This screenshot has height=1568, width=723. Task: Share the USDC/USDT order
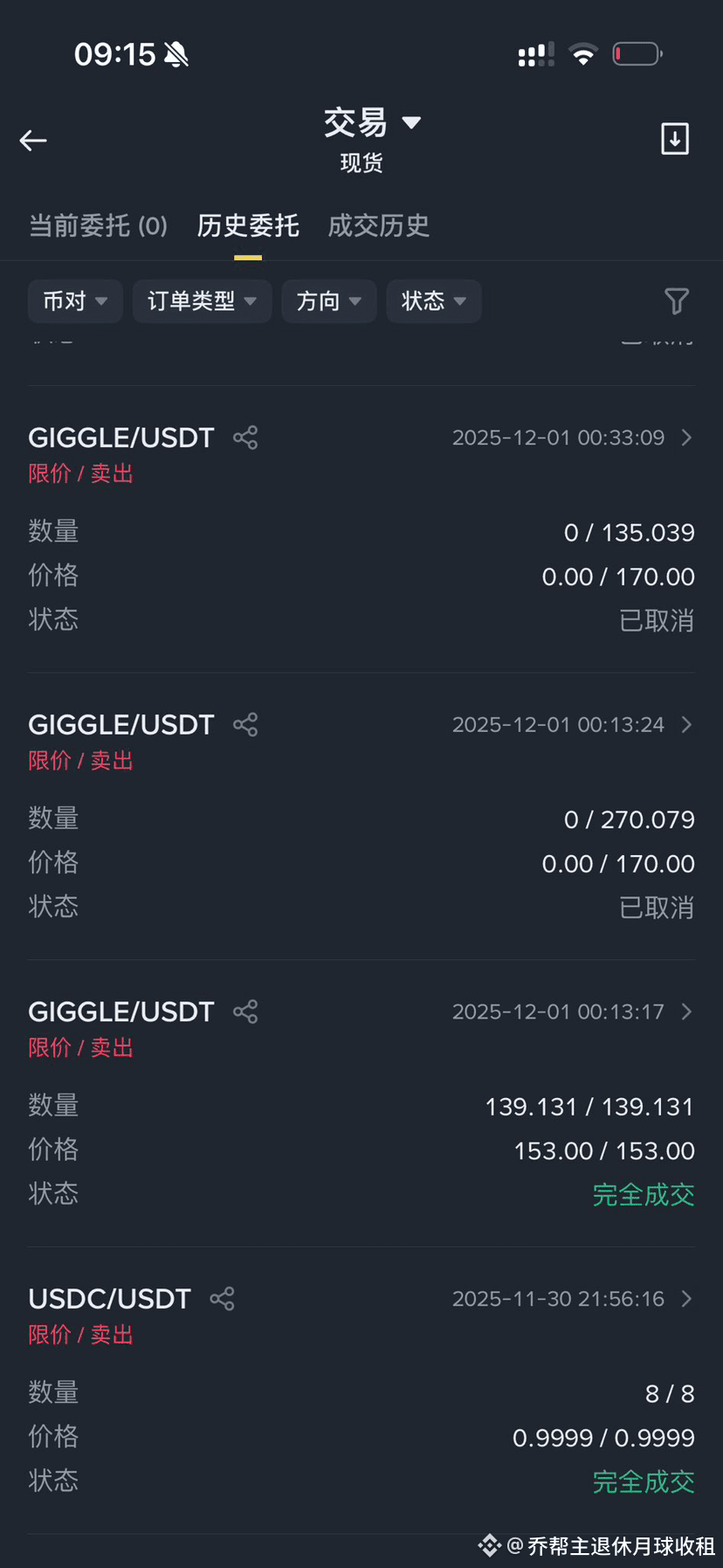[x=223, y=1299]
